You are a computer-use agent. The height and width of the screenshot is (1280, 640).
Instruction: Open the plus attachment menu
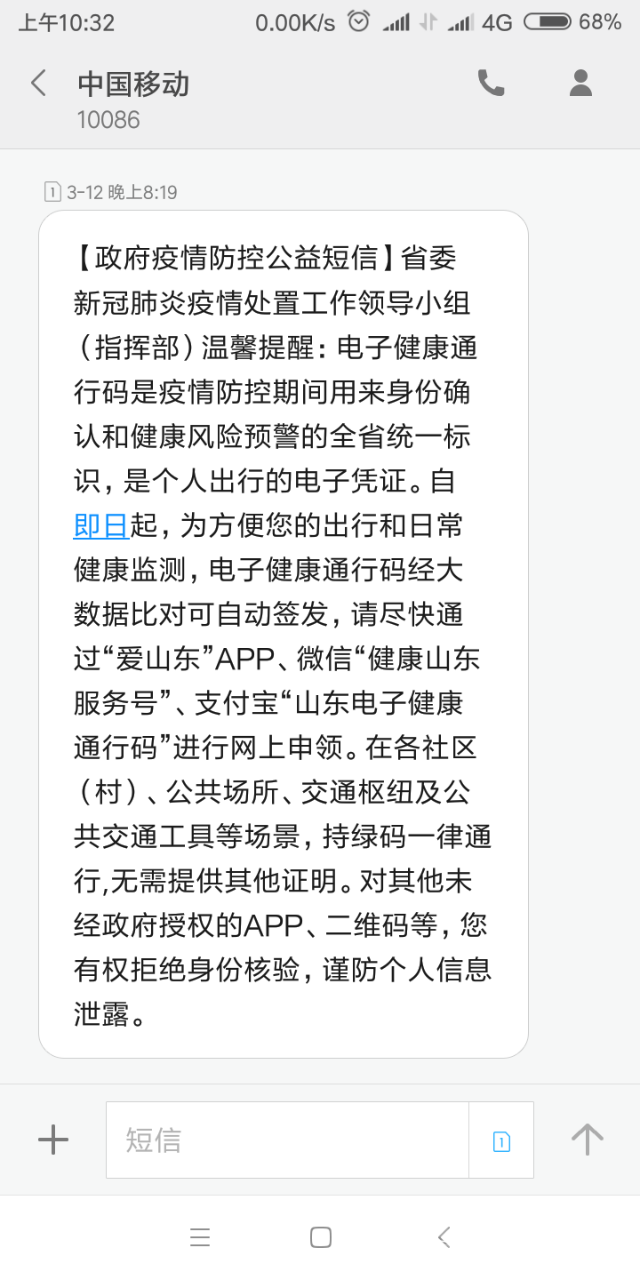(53, 1139)
